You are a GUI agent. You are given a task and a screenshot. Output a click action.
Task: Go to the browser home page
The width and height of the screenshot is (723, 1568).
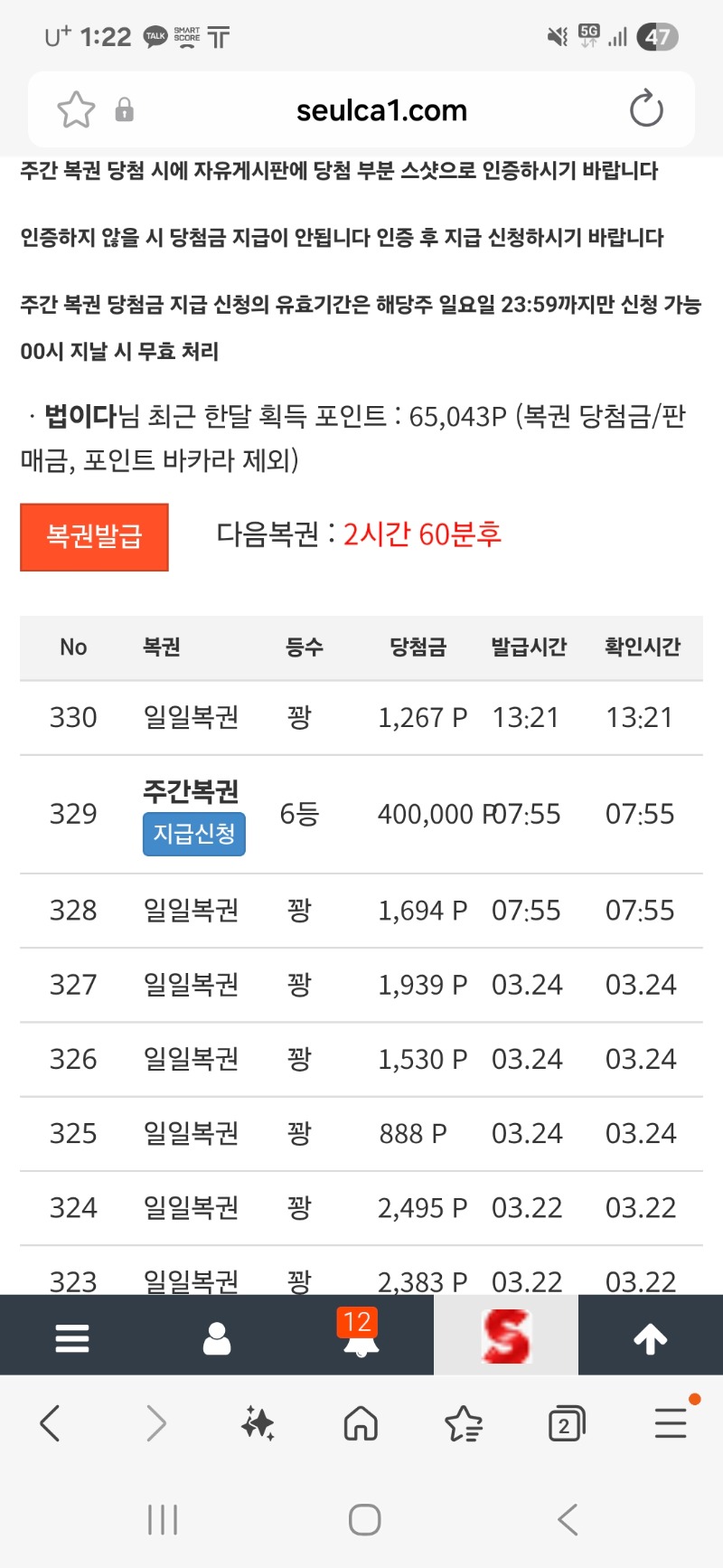coord(361,1423)
